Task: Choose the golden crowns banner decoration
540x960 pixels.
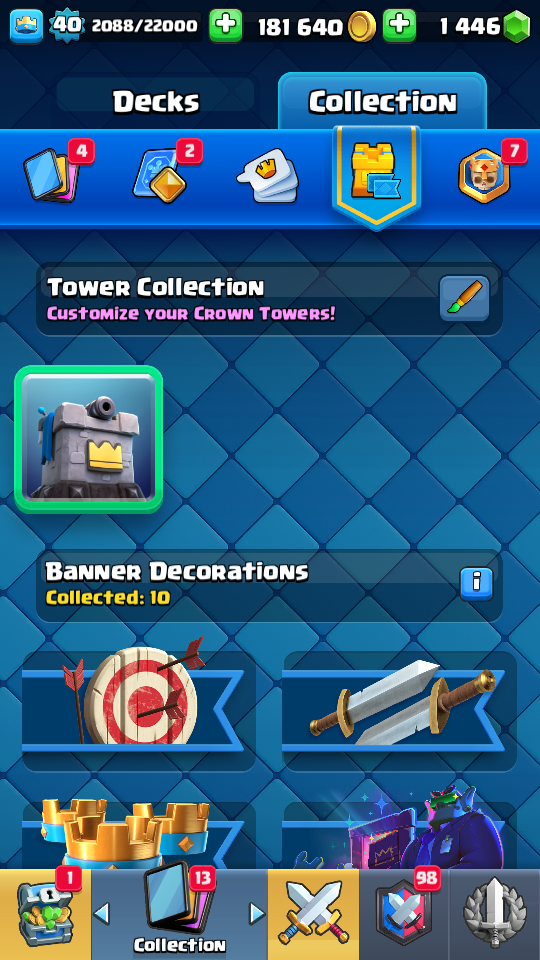Action: click(x=139, y=834)
